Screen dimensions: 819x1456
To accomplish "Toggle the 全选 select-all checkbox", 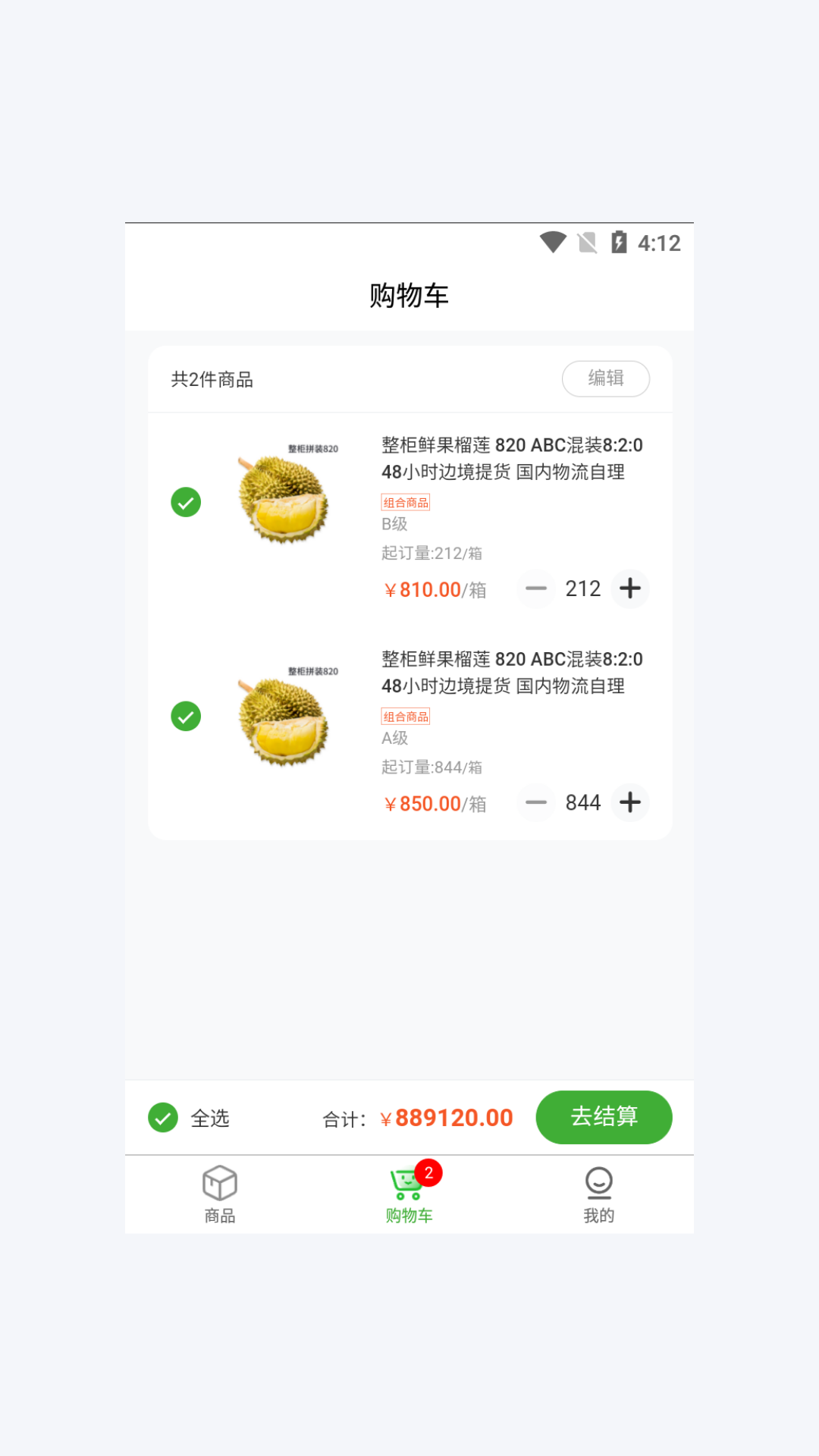I will tap(163, 1117).
